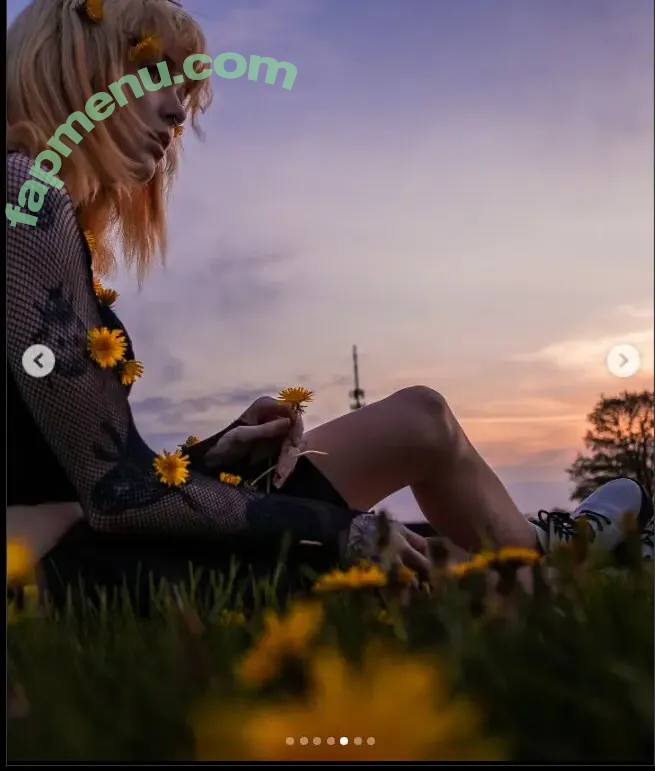This screenshot has height=771, width=655.
Task: Advance to the next photo in carousel
Action: [623, 360]
